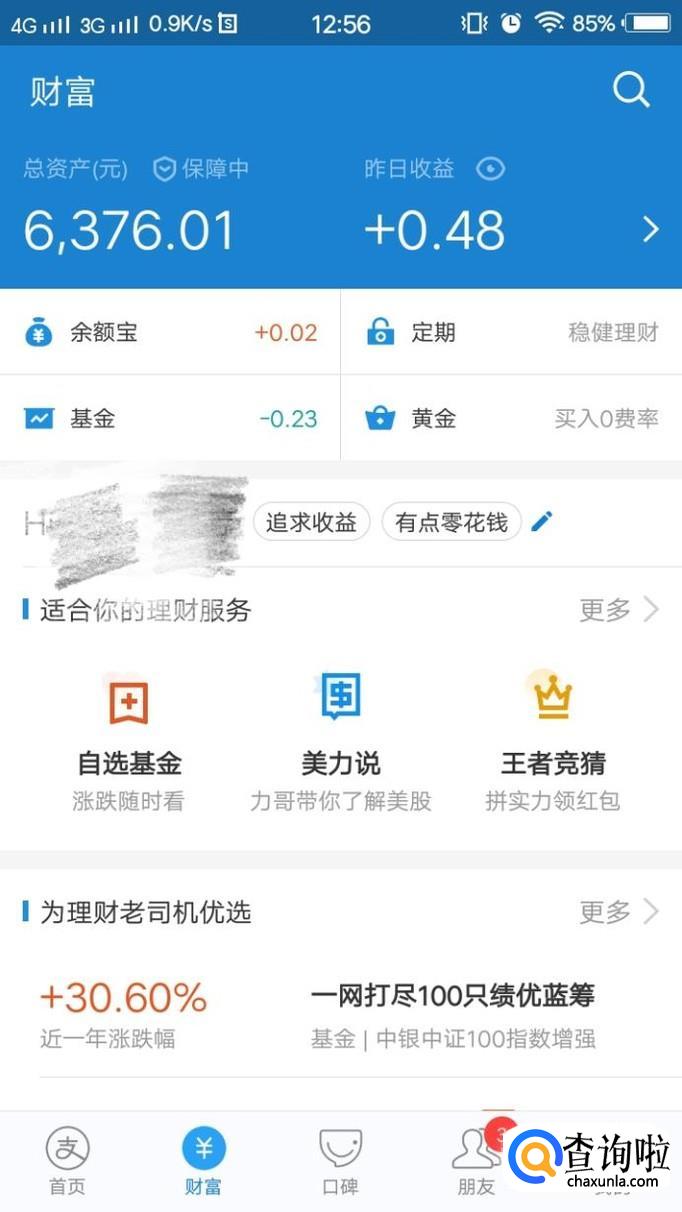The width and height of the screenshot is (682, 1212).
Task: View 更多 for 为理财老司机优选
Action: pyautogui.click(x=619, y=911)
